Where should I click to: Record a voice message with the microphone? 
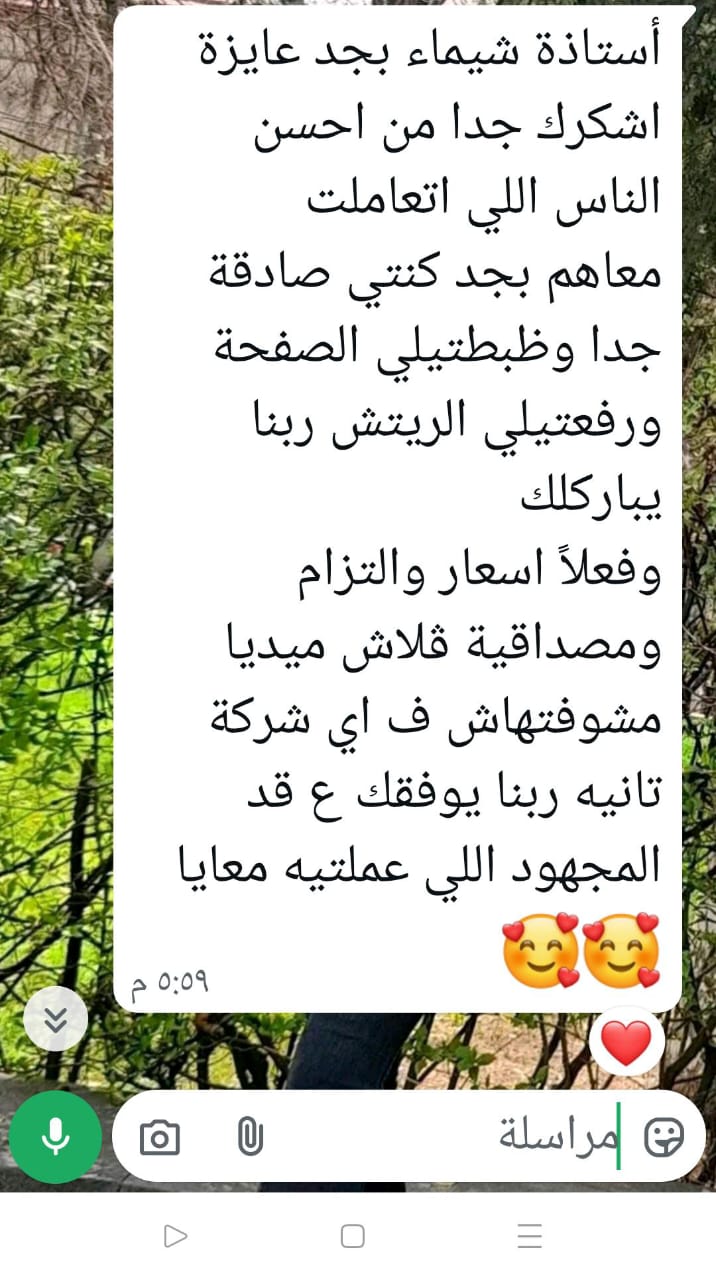pyautogui.click(x=55, y=1137)
